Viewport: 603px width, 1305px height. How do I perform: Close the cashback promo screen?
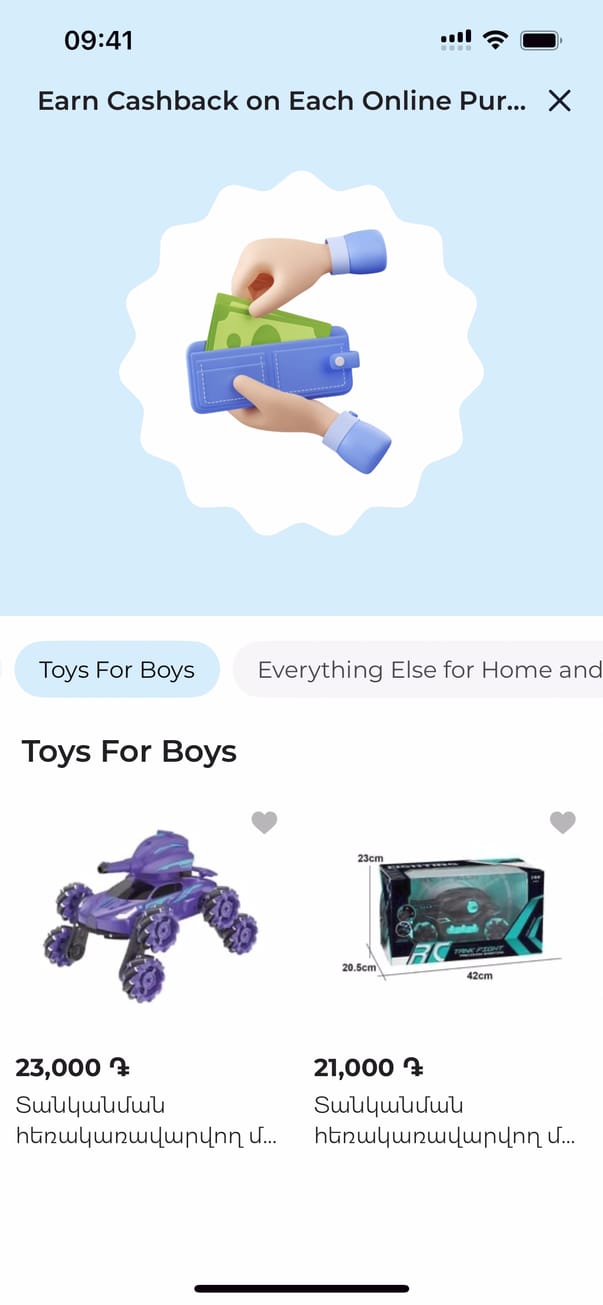point(559,100)
